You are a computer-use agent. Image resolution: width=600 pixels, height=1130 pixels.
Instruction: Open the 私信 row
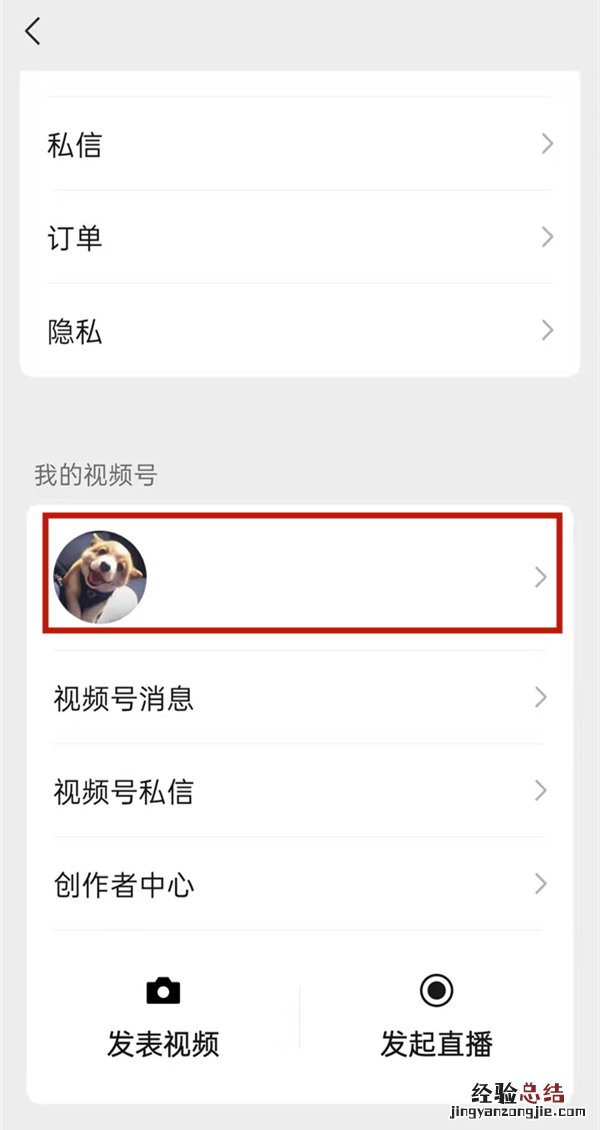click(x=300, y=144)
